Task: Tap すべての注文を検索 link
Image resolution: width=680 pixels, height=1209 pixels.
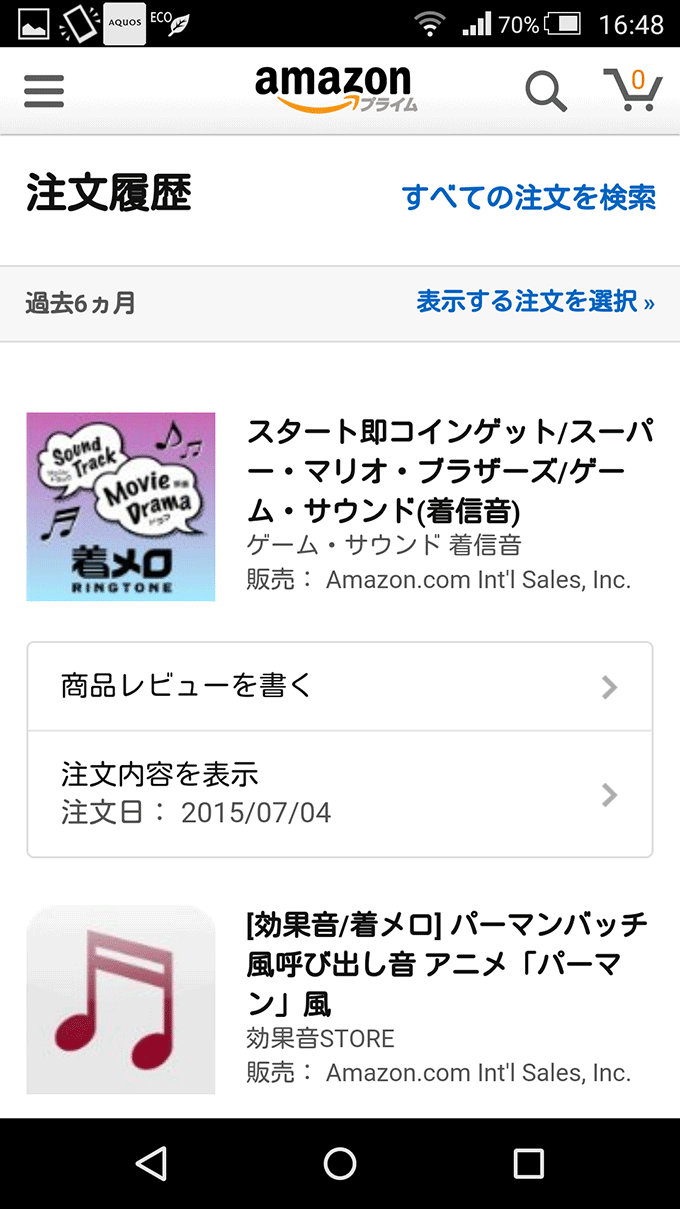Action: click(528, 197)
